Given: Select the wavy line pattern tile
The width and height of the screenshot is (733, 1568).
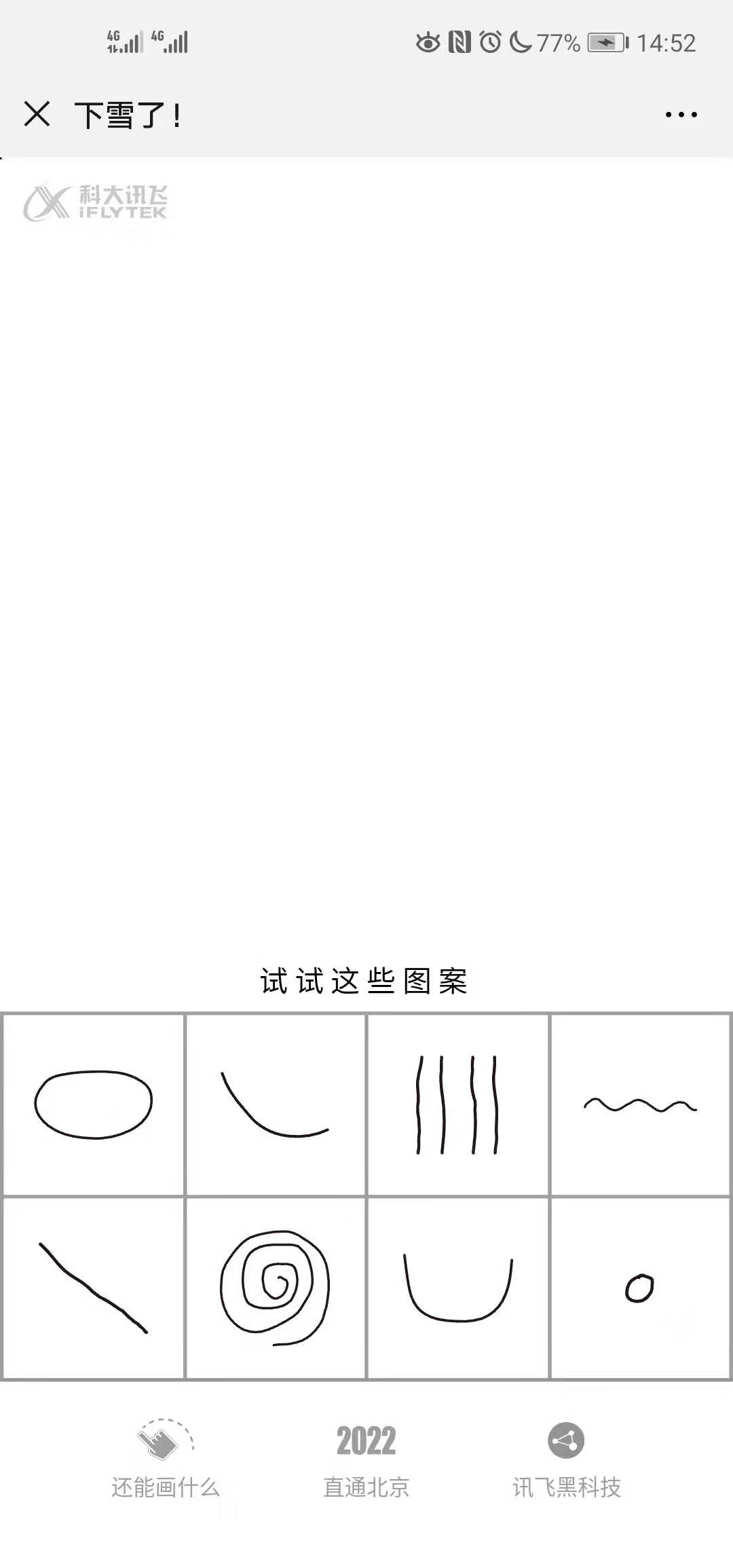Looking at the screenshot, I should tap(640, 1104).
